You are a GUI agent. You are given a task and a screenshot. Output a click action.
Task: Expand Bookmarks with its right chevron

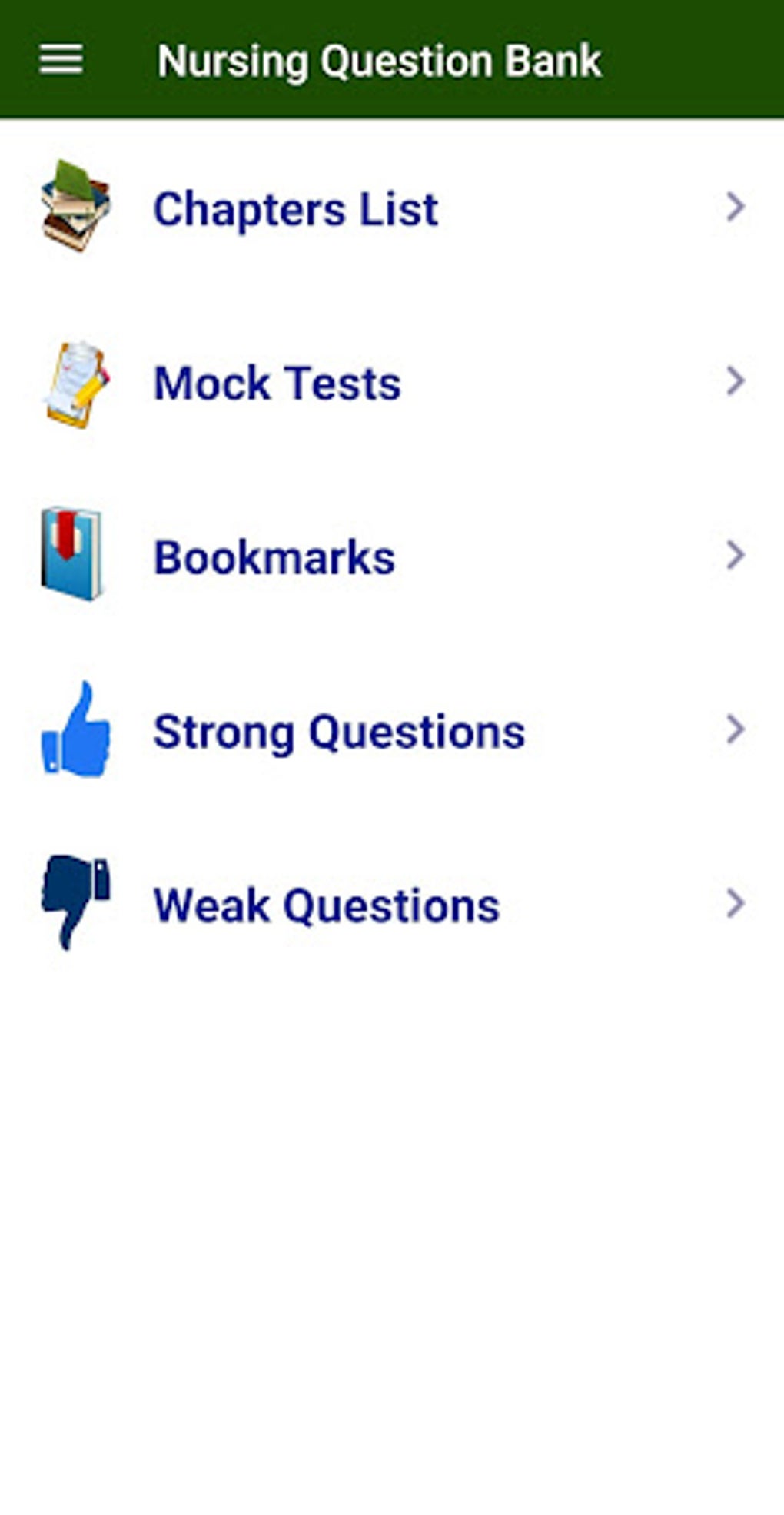[735, 554]
